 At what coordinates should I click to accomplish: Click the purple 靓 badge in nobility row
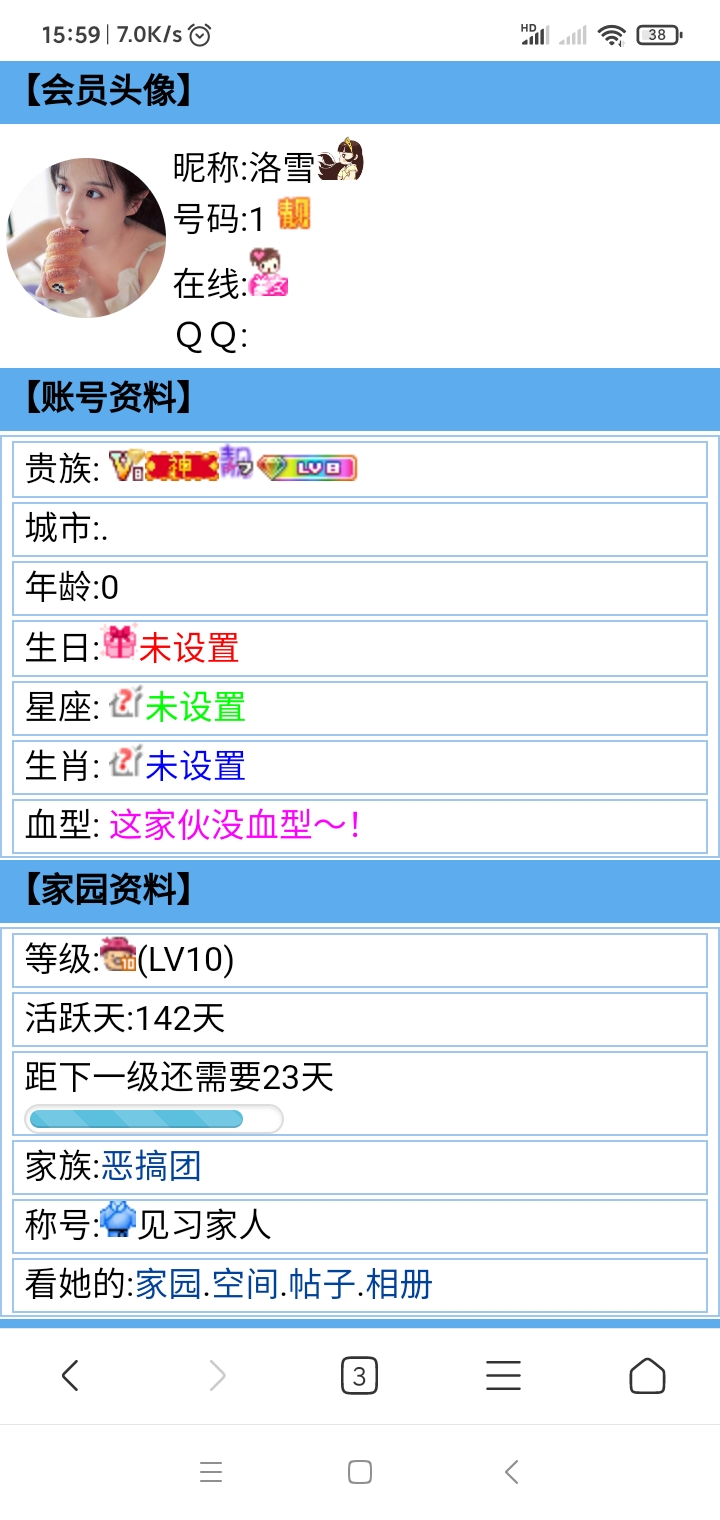[236, 464]
